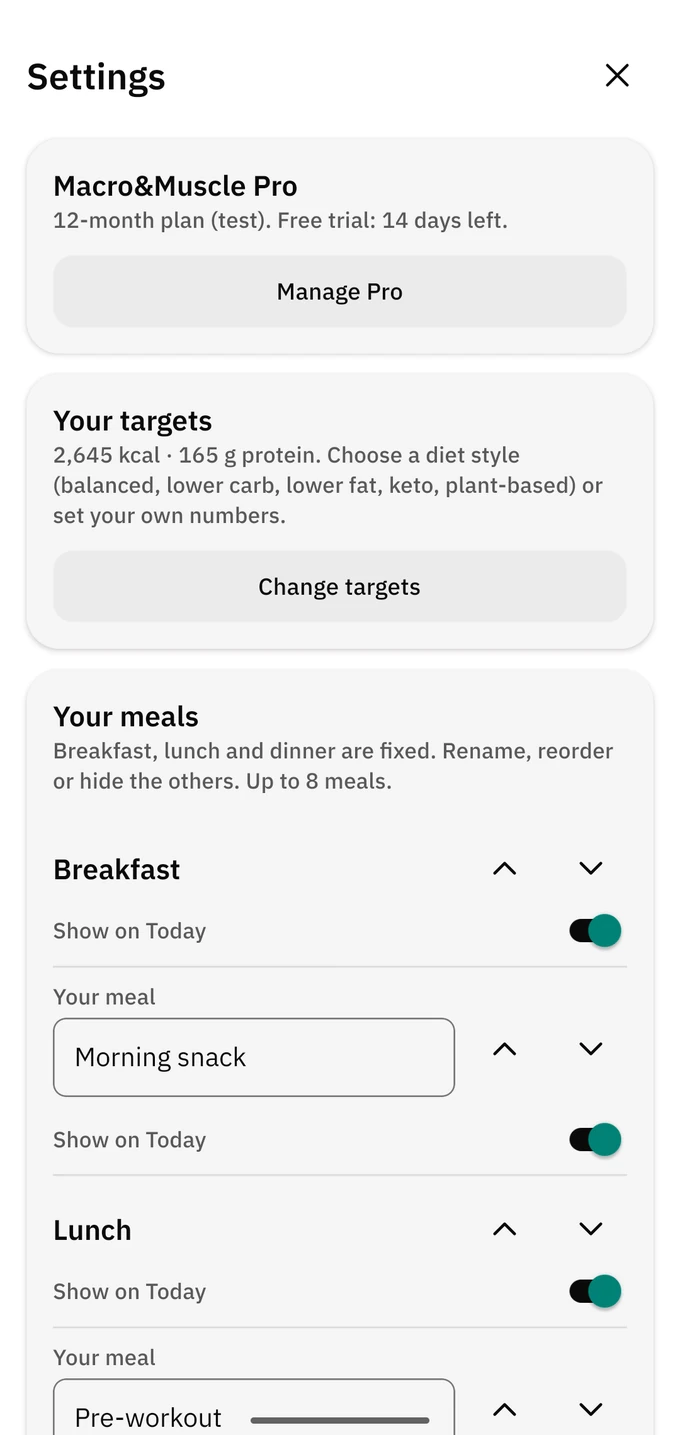Tap the Change targets button
The width and height of the screenshot is (680, 1435).
[340, 586]
